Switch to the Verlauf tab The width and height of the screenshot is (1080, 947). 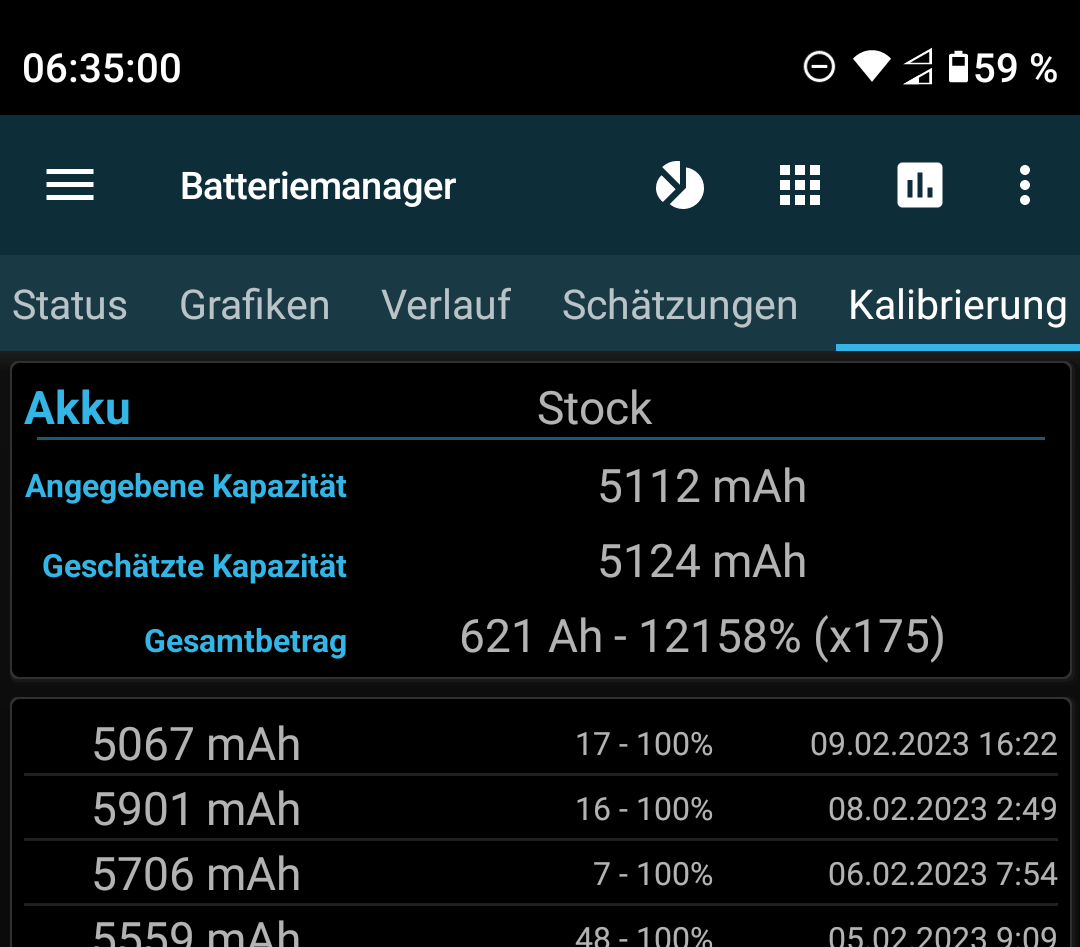[x=446, y=305]
